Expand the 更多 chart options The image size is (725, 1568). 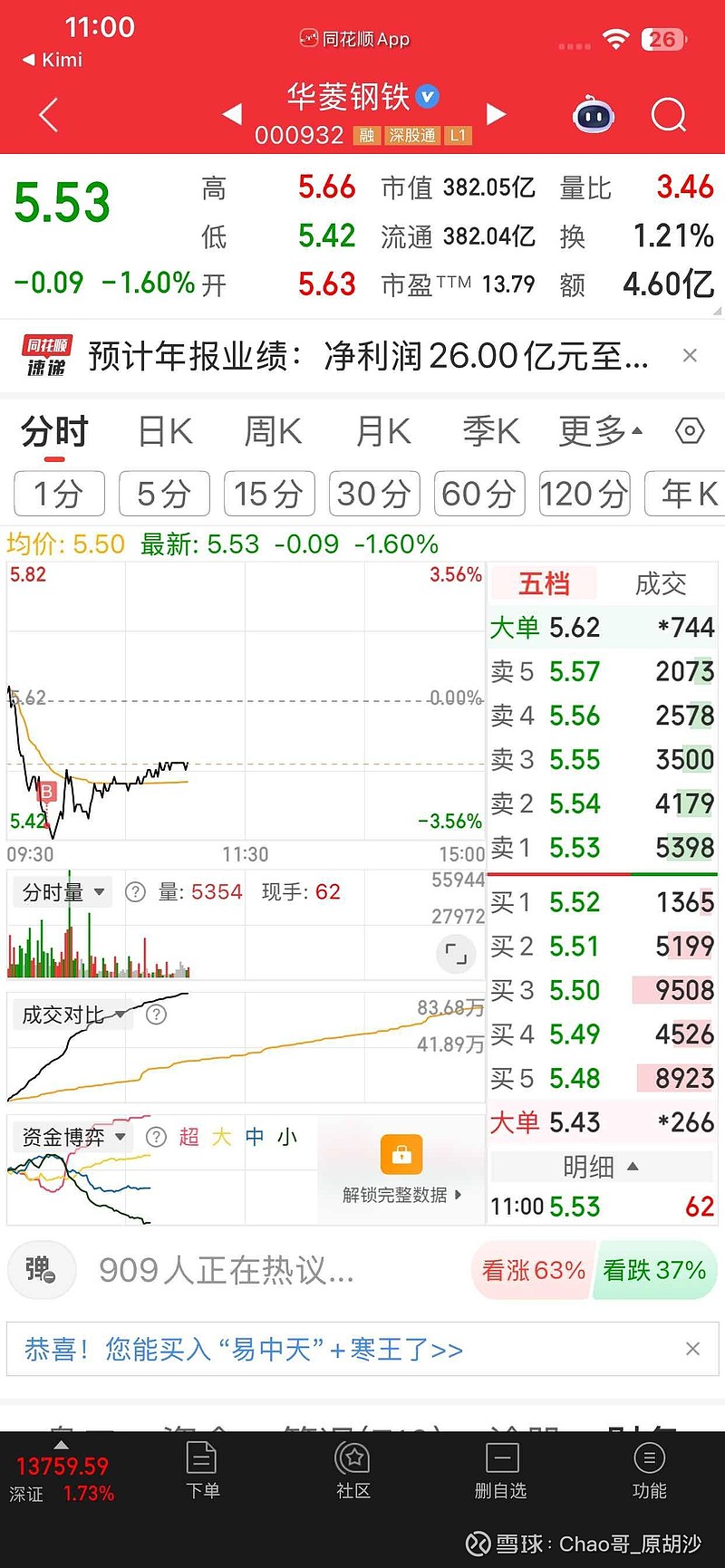click(x=600, y=432)
